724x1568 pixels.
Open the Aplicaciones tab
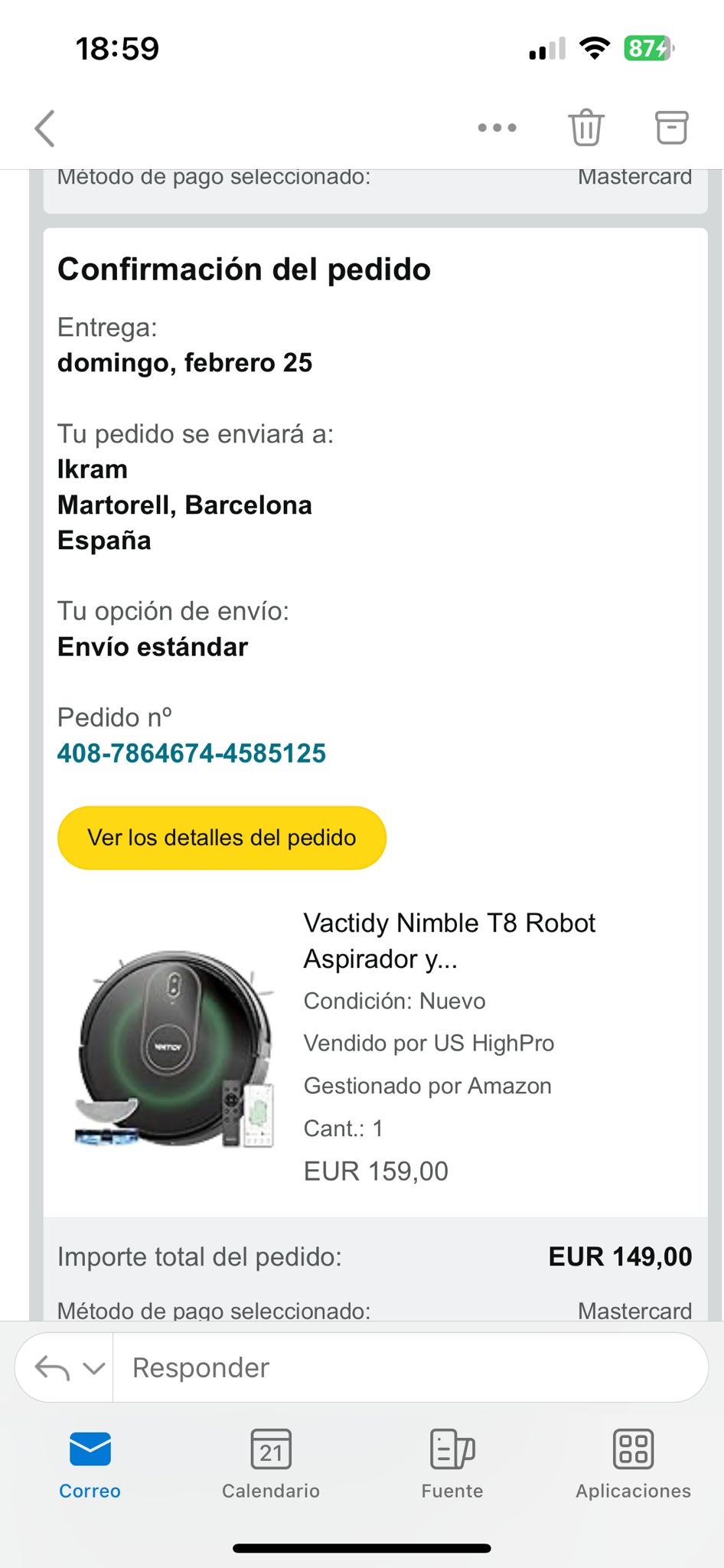click(633, 1464)
